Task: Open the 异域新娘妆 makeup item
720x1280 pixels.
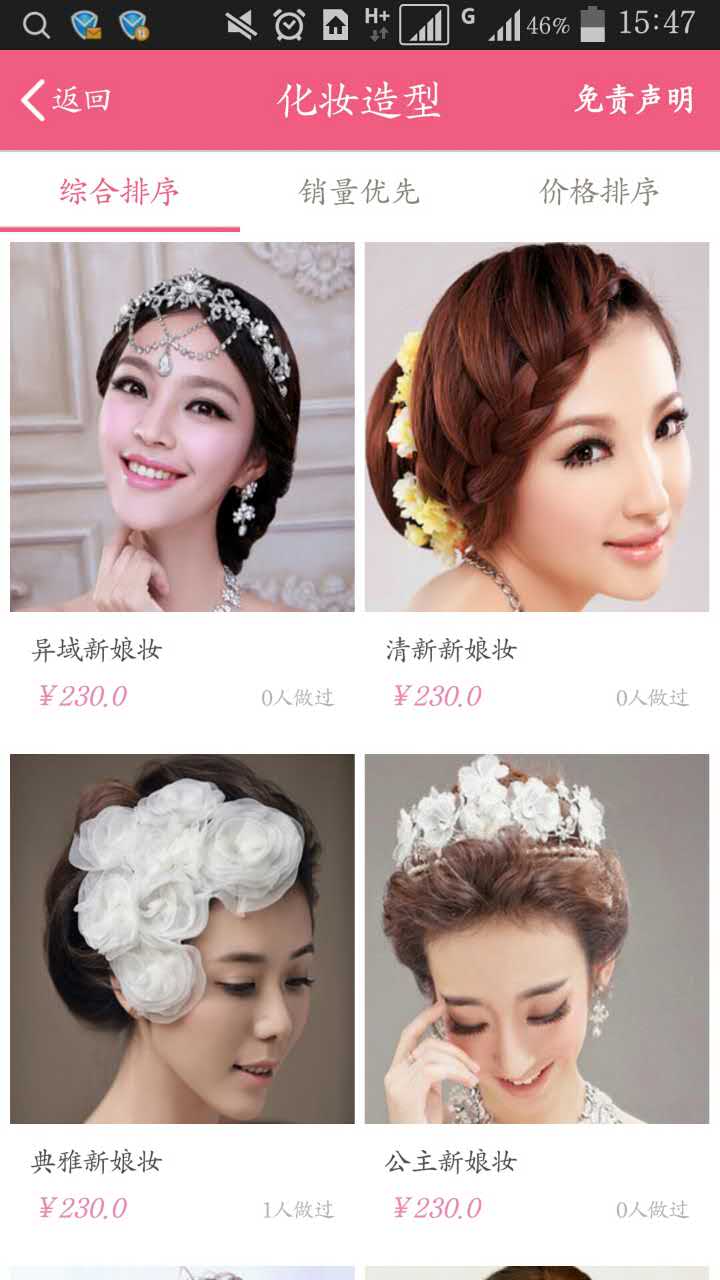Action: 182,482
